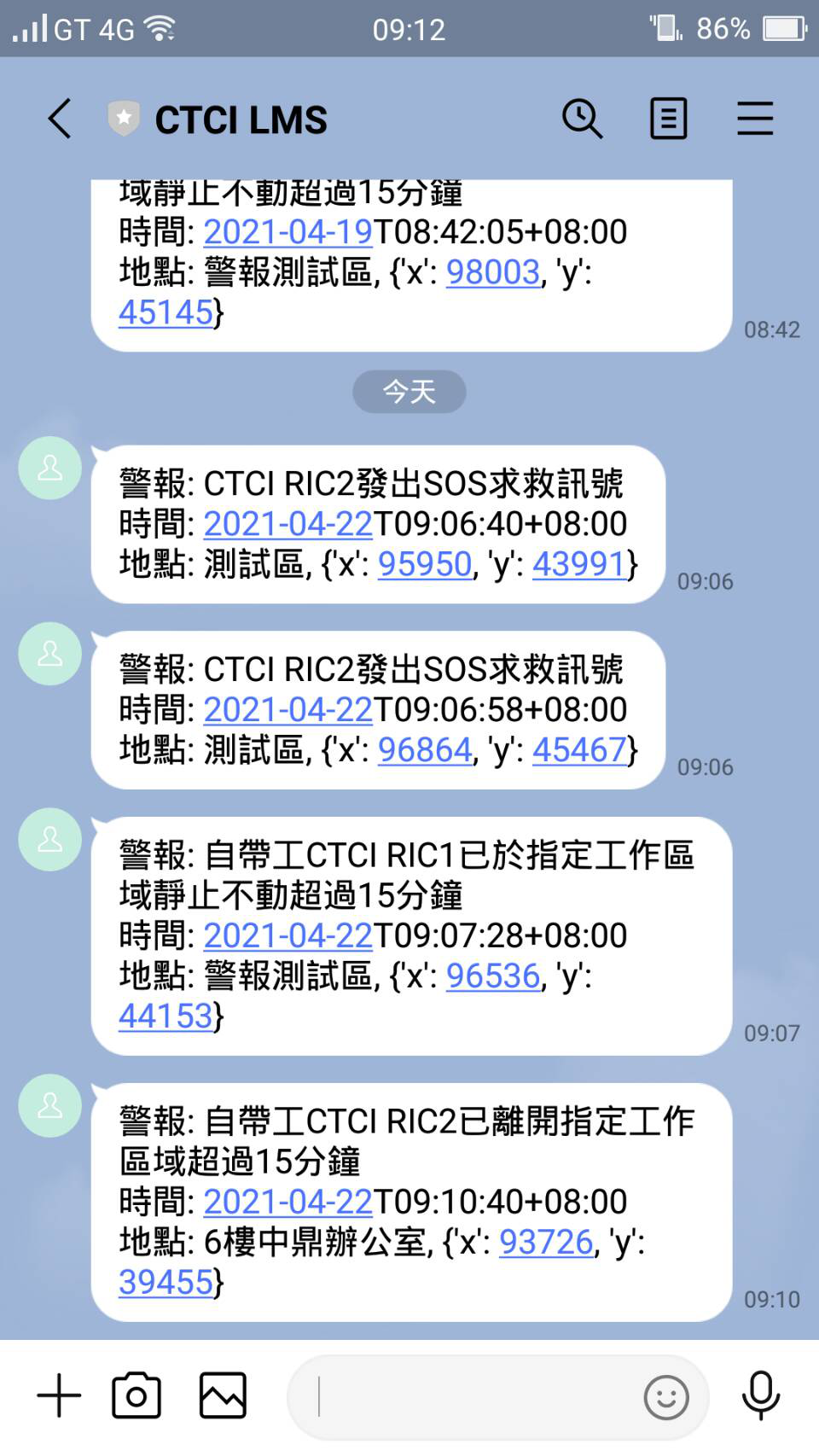This screenshot has width=819, height=1456.
Task: Tap the 96536 x coordinate link
Action: click(493, 976)
